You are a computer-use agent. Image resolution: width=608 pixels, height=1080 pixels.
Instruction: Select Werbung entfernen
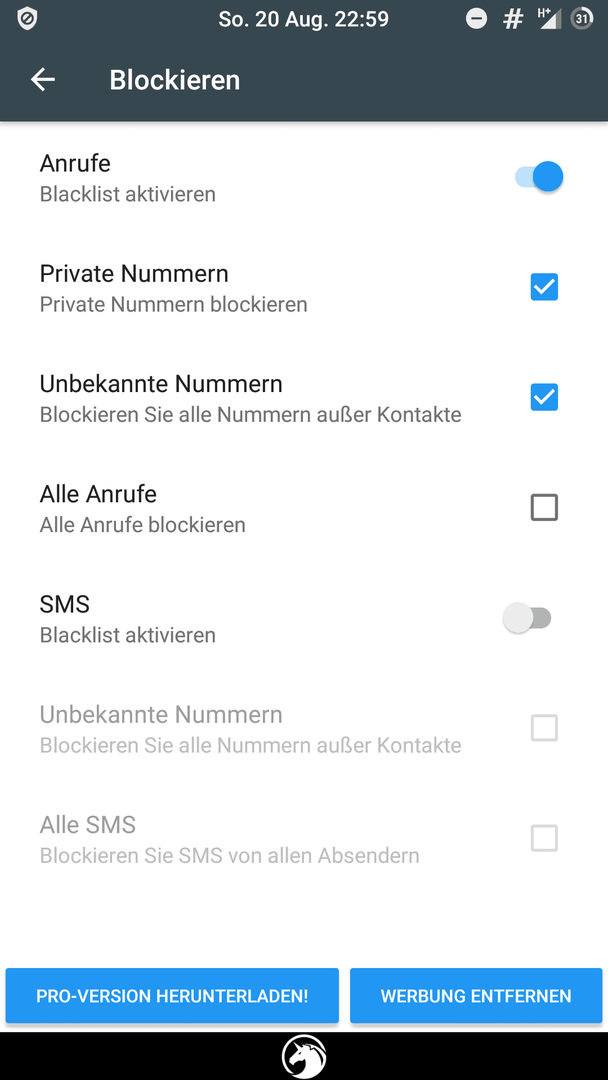click(476, 995)
